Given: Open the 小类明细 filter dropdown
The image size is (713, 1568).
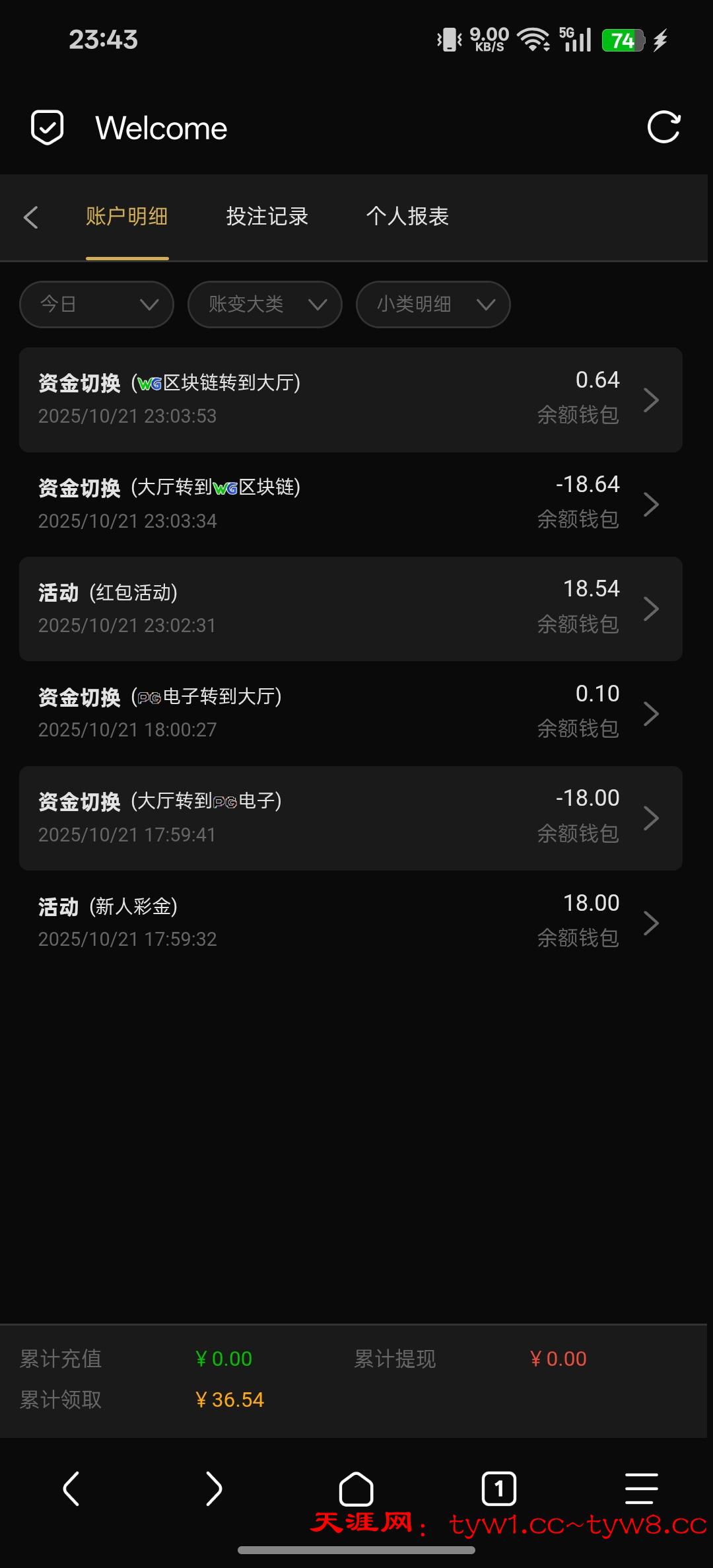Looking at the screenshot, I should click(x=433, y=304).
